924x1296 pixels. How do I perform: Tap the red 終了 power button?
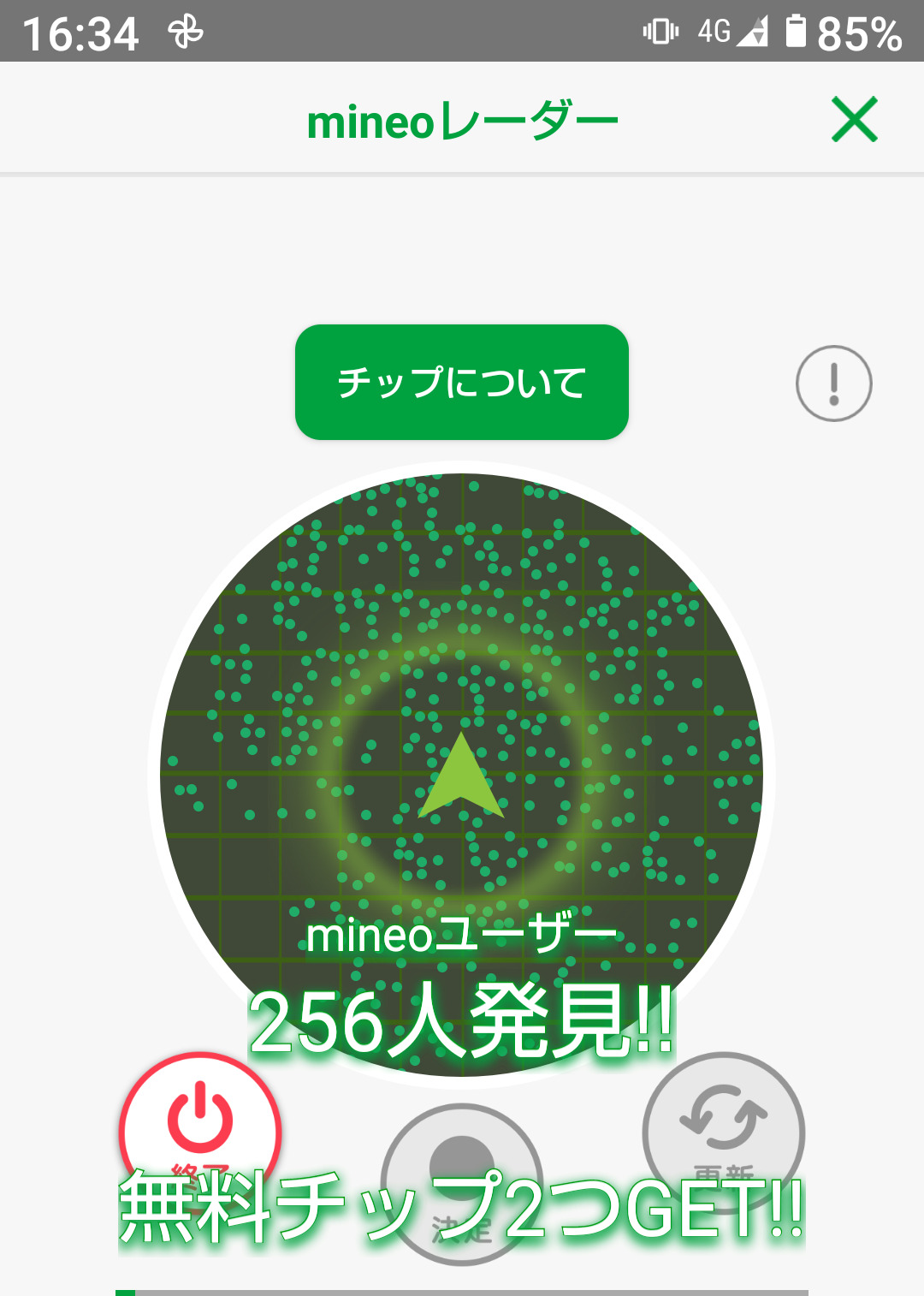(200, 1121)
